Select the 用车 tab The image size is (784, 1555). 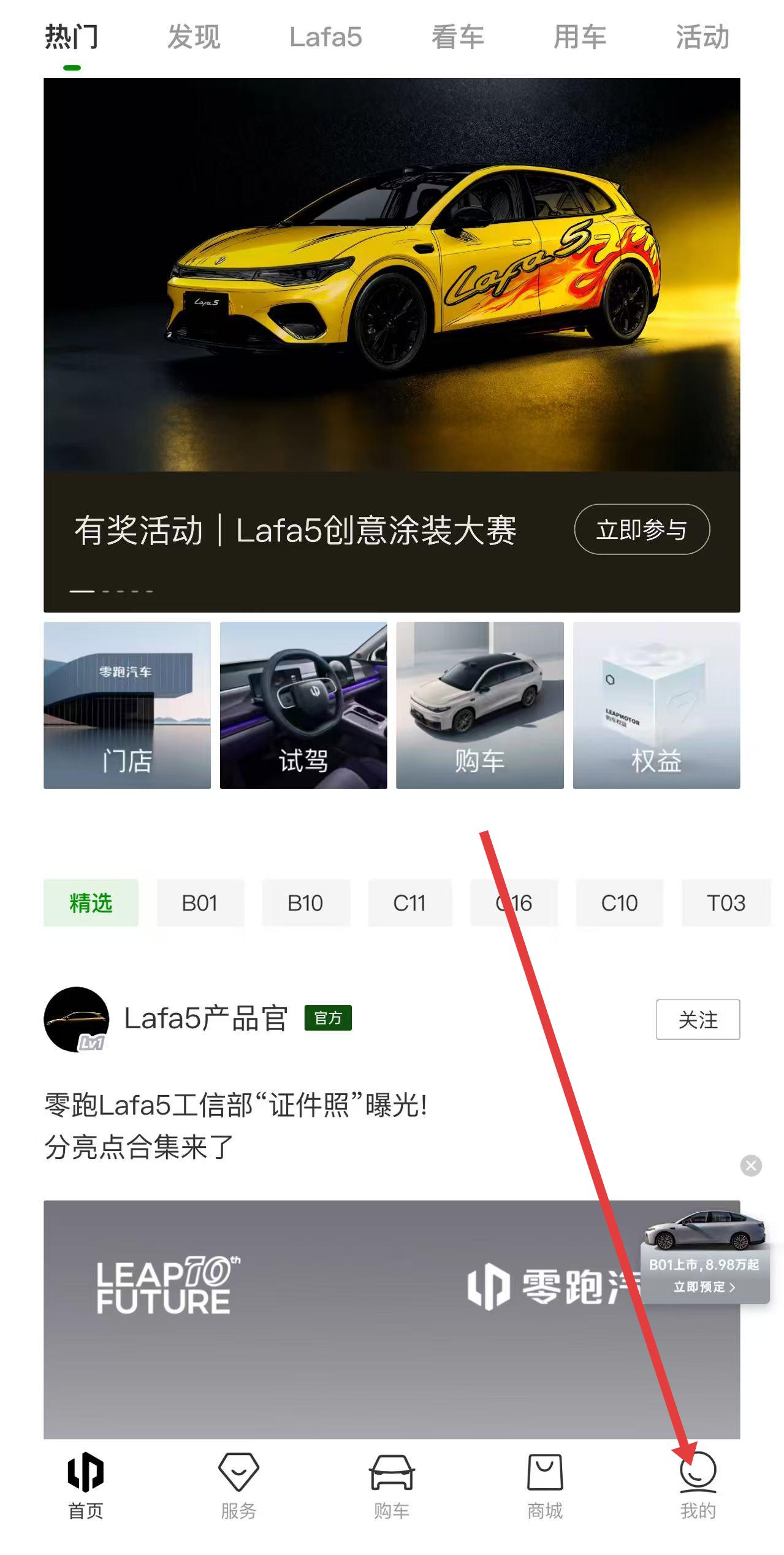pos(579,37)
